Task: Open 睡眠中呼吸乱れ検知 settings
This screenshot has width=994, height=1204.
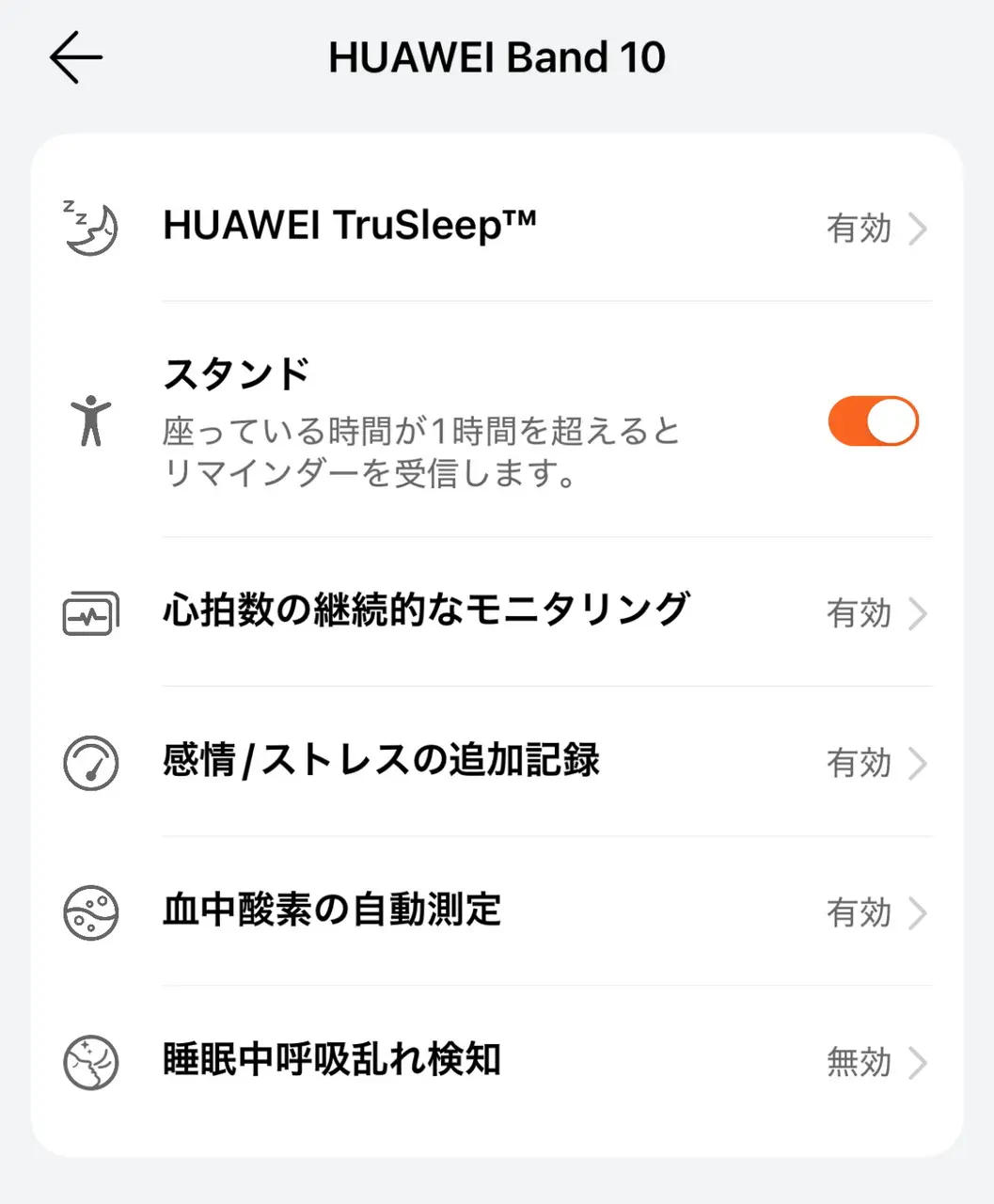Action: (497, 1061)
